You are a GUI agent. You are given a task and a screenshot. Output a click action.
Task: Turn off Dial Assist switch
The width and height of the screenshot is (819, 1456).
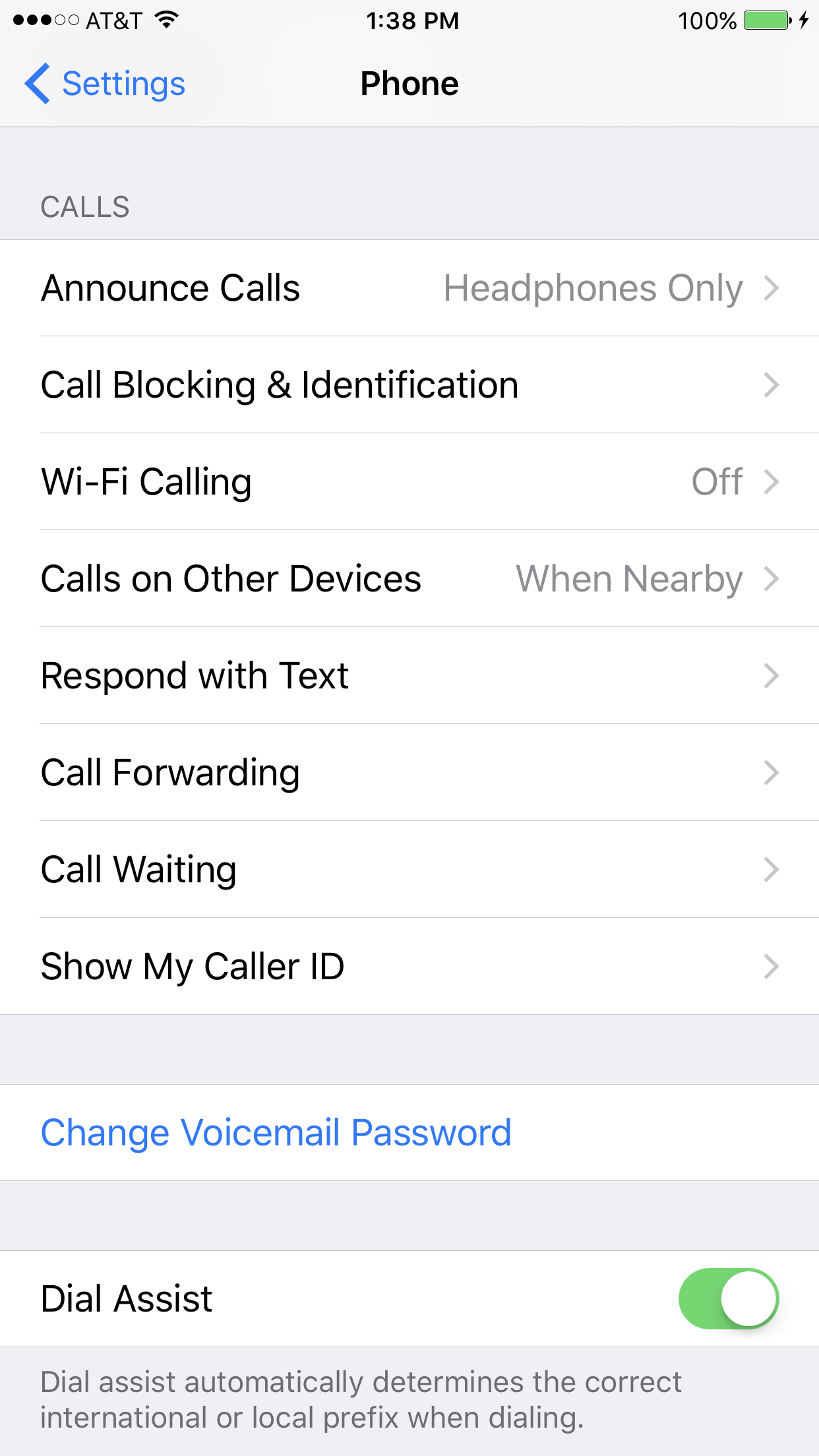pos(728,1298)
